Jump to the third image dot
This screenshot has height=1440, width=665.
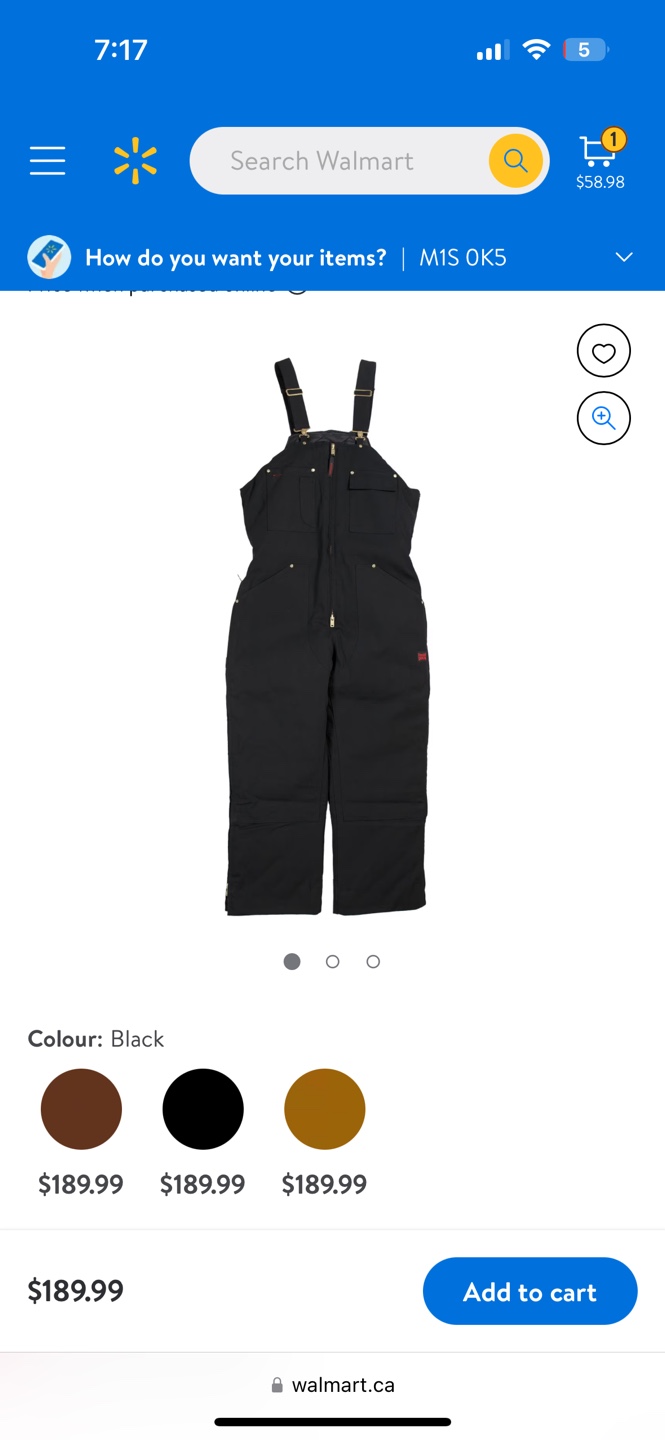point(373,962)
